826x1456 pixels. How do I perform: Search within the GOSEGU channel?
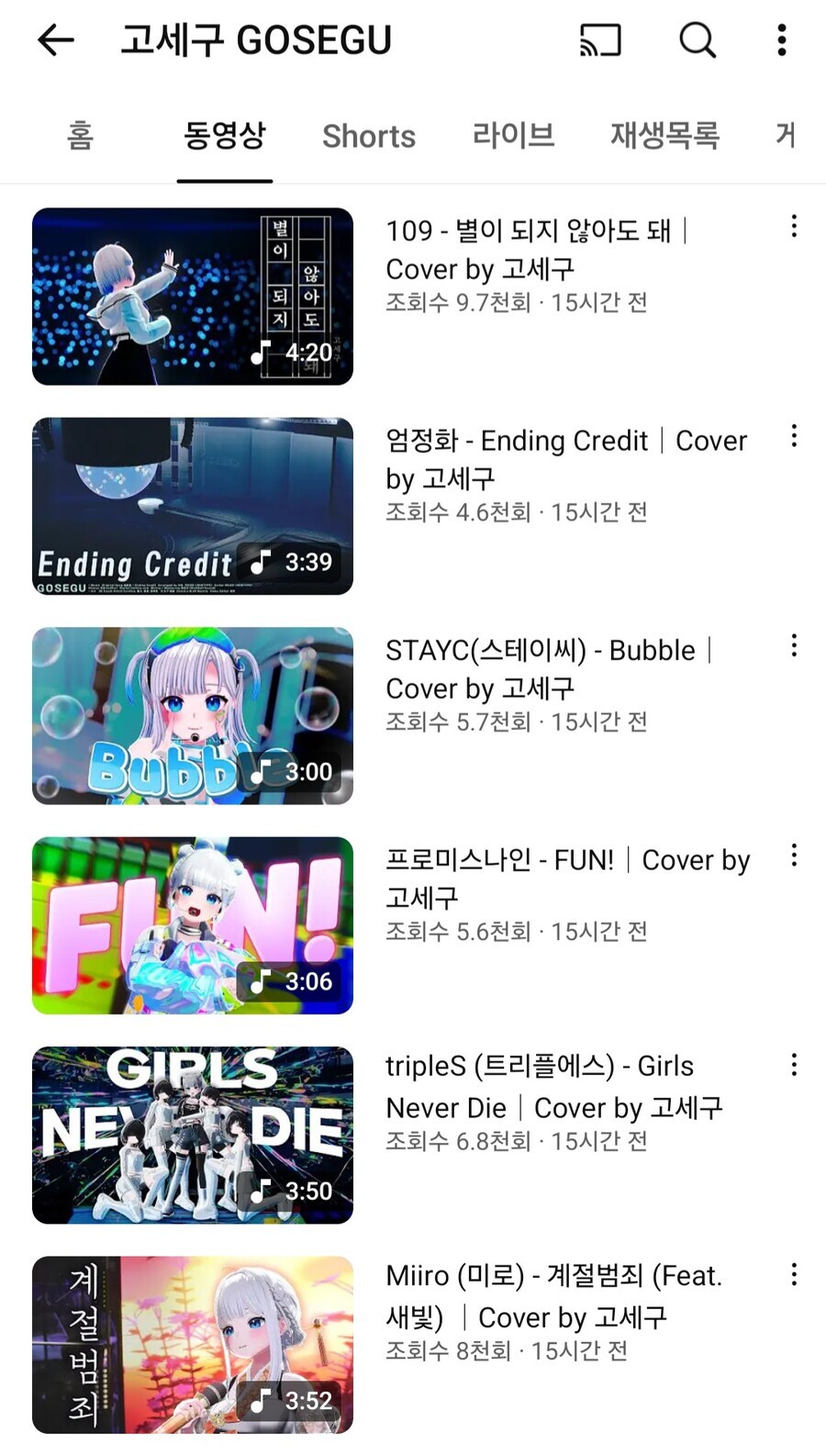[x=698, y=40]
